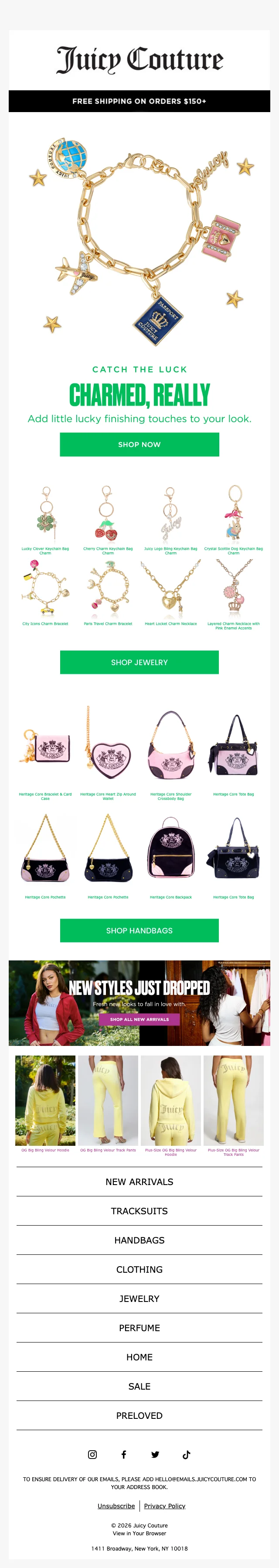
Task: Select the SALE category
Action: point(139,1386)
